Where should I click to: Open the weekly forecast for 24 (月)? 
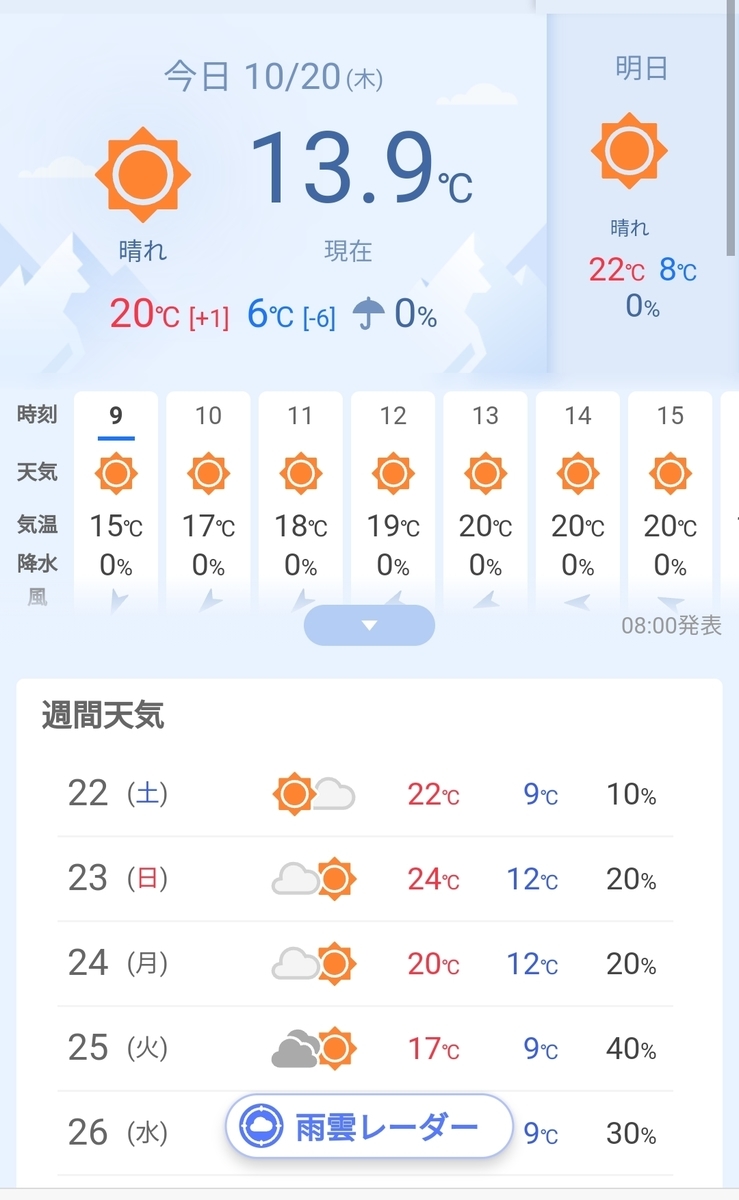365,964
